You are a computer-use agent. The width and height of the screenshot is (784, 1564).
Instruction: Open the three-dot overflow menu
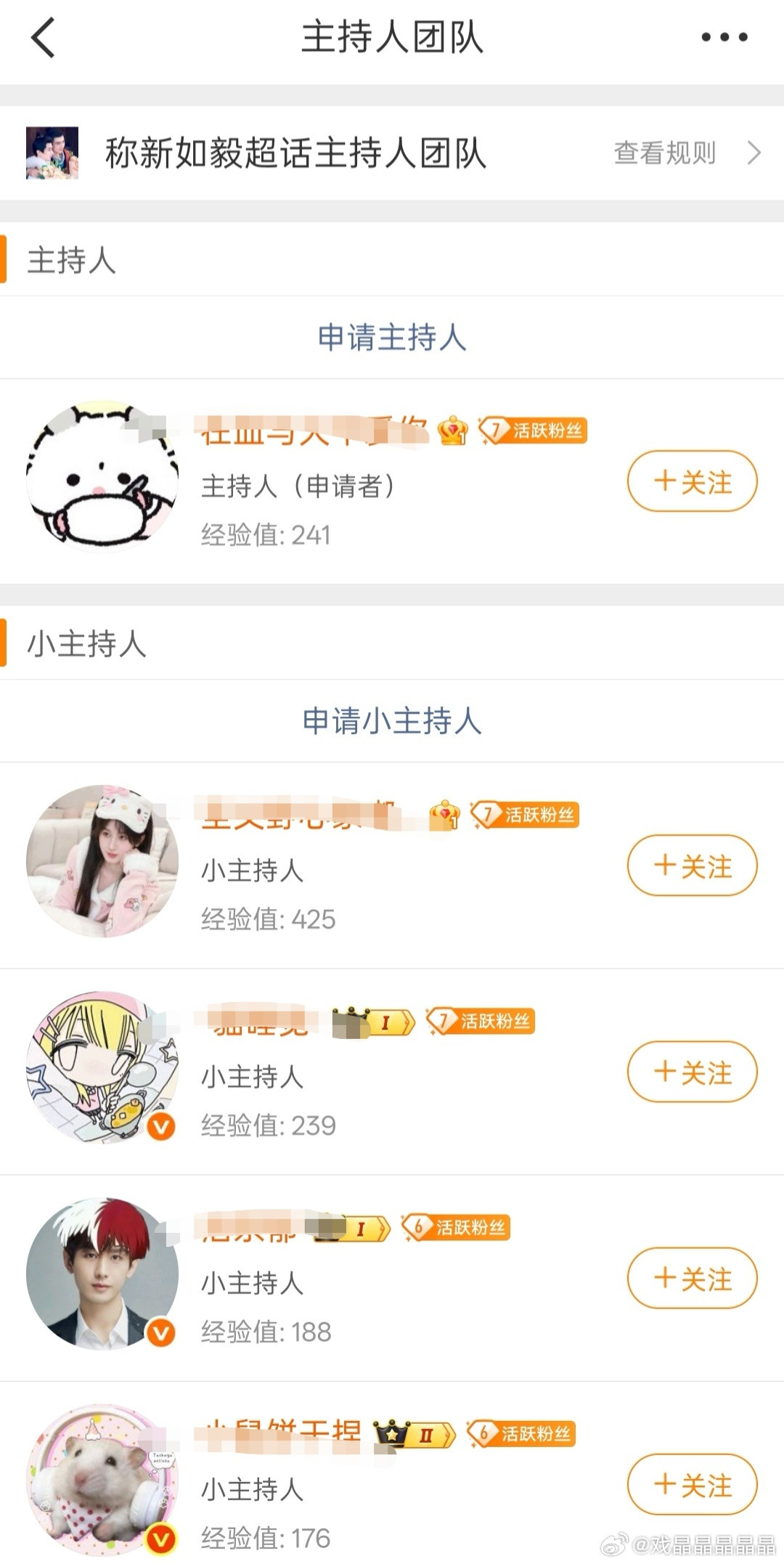(x=724, y=38)
